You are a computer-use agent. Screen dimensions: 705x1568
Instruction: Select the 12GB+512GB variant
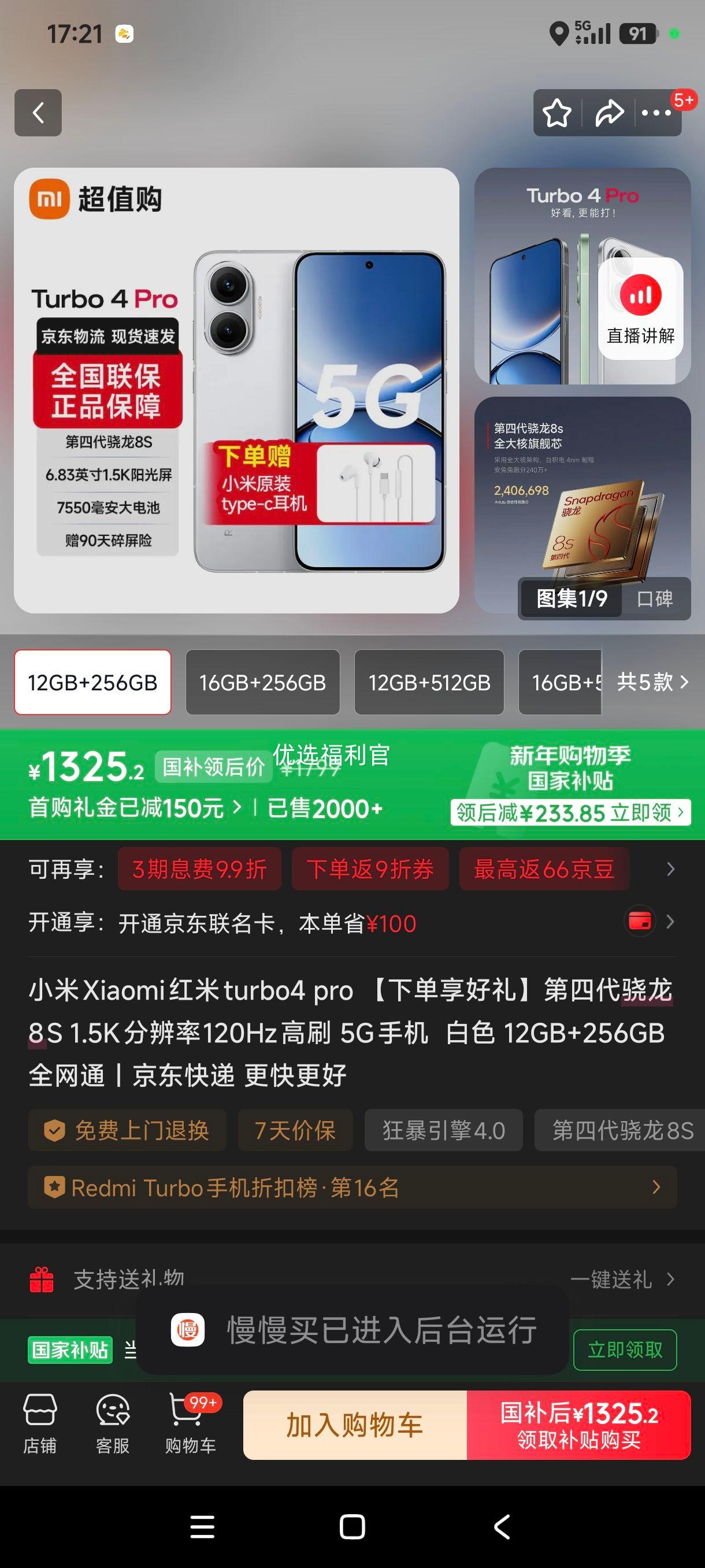click(430, 682)
